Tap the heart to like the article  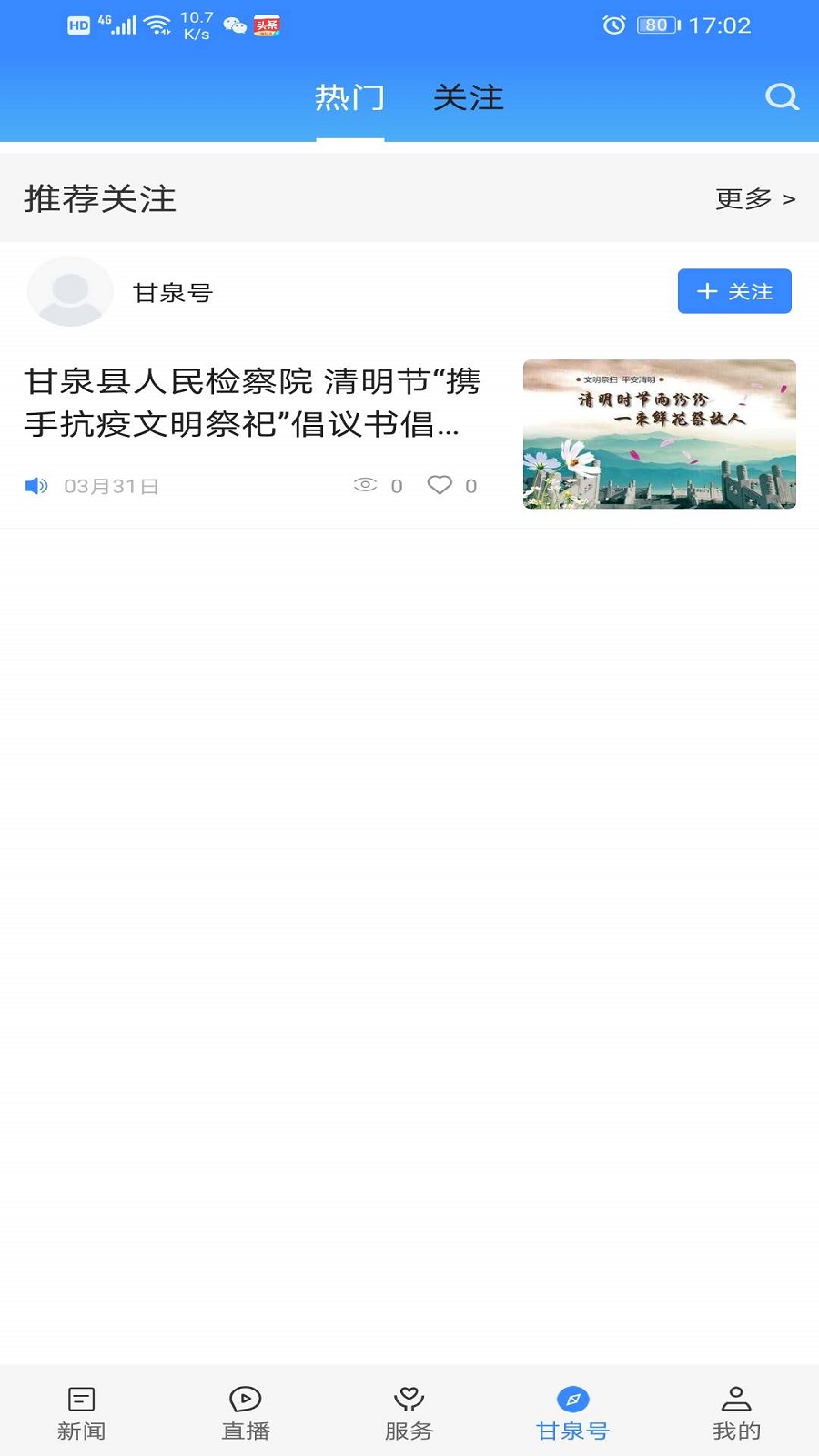click(x=440, y=485)
